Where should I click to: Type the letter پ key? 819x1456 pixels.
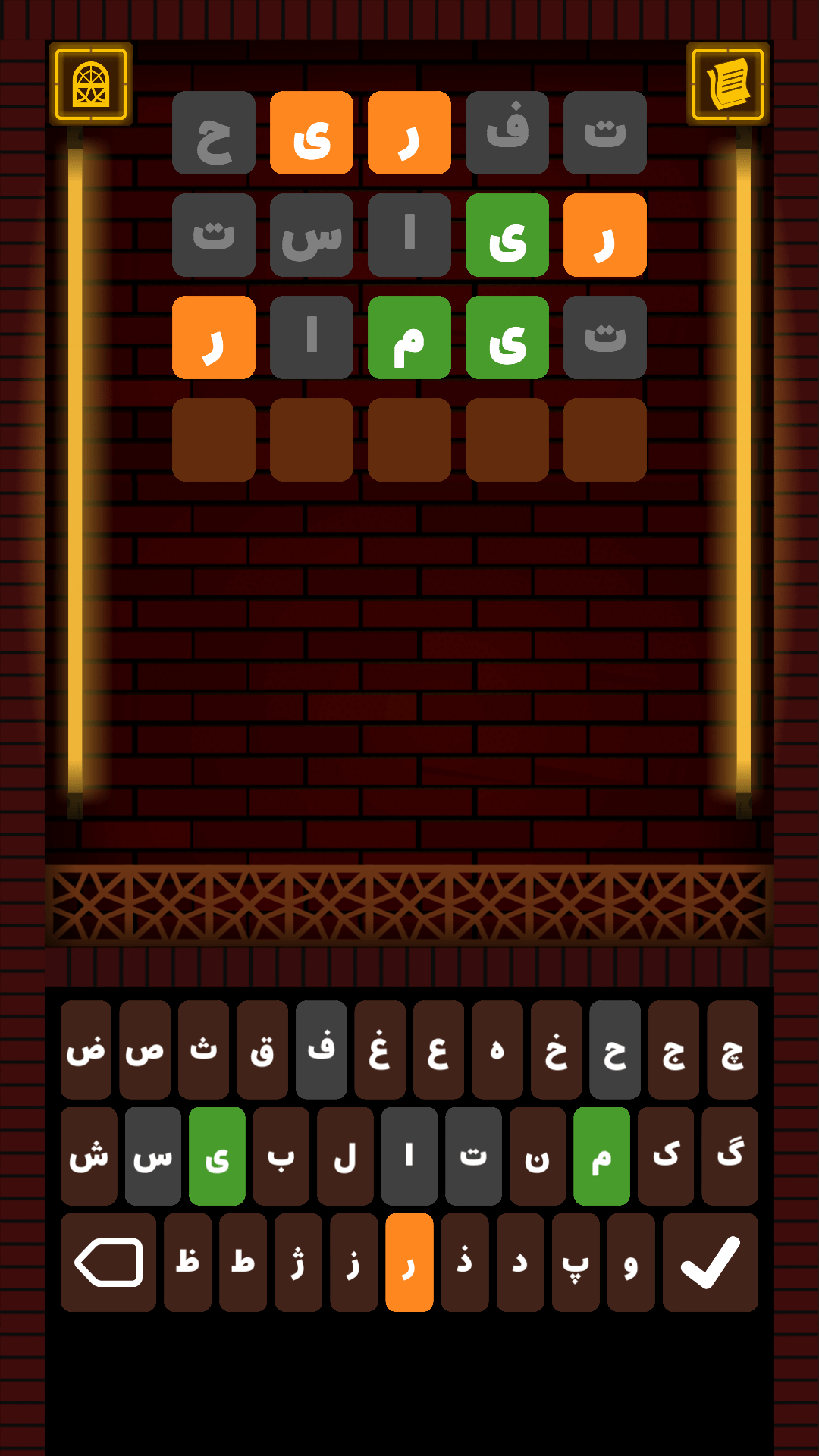pyautogui.click(x=576, y=1263)
